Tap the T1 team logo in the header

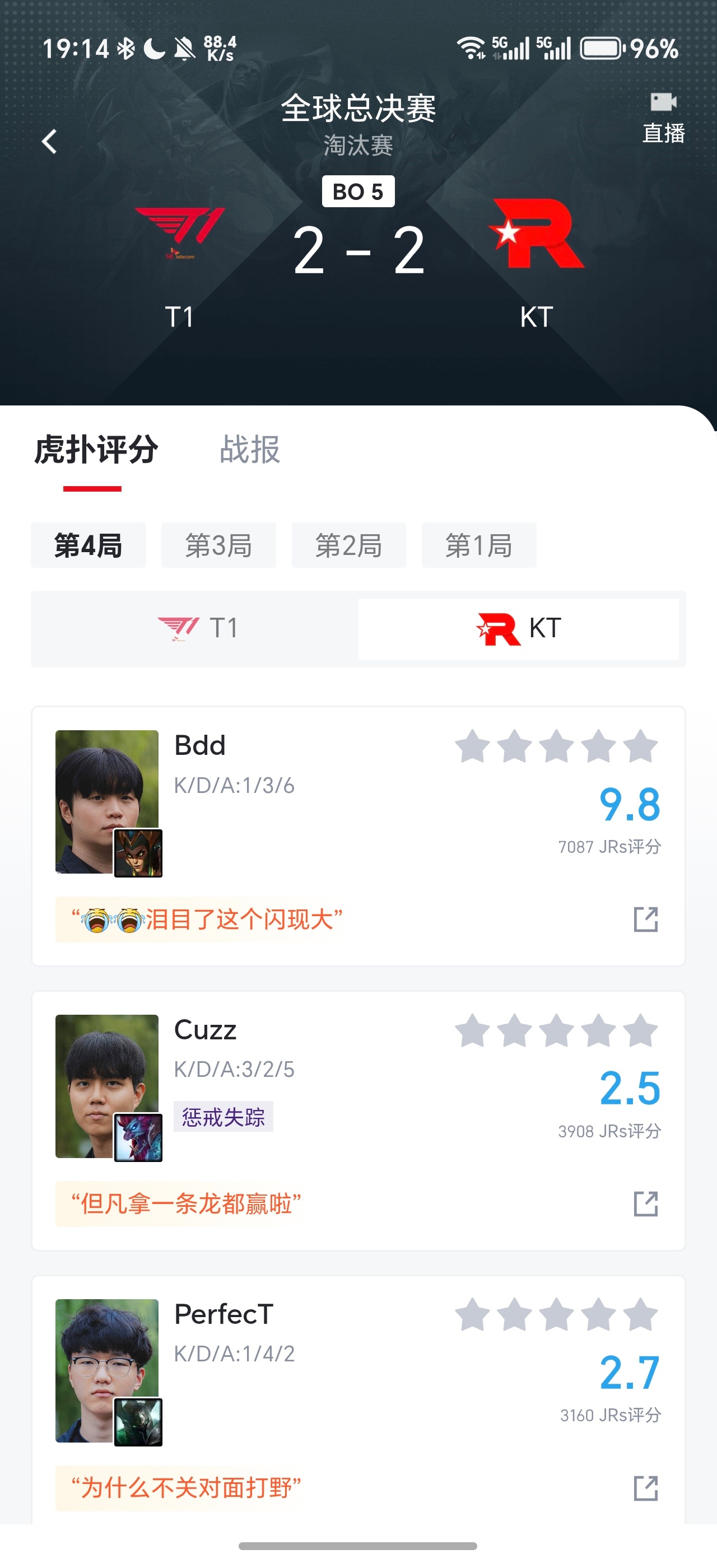point(181,234)
